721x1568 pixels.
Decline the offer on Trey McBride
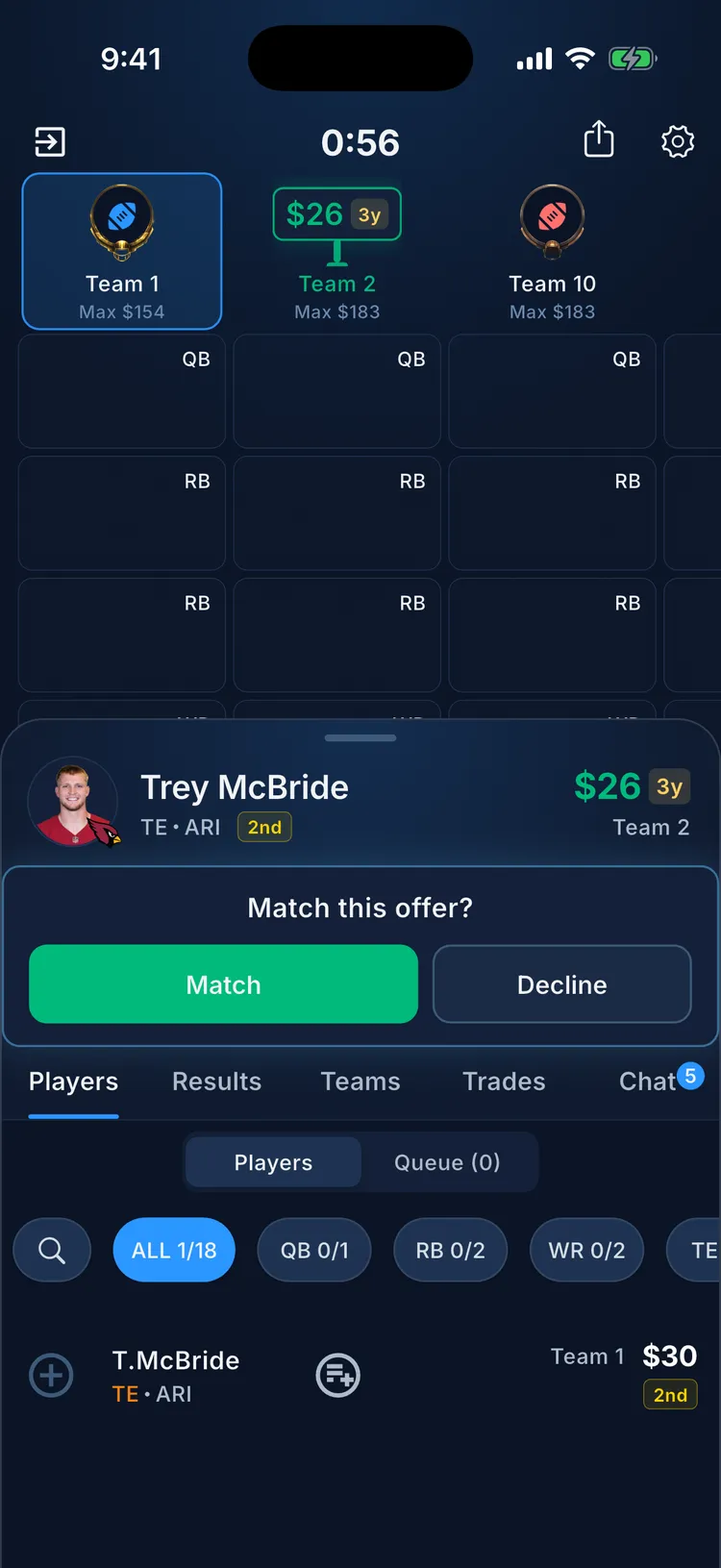561,983
